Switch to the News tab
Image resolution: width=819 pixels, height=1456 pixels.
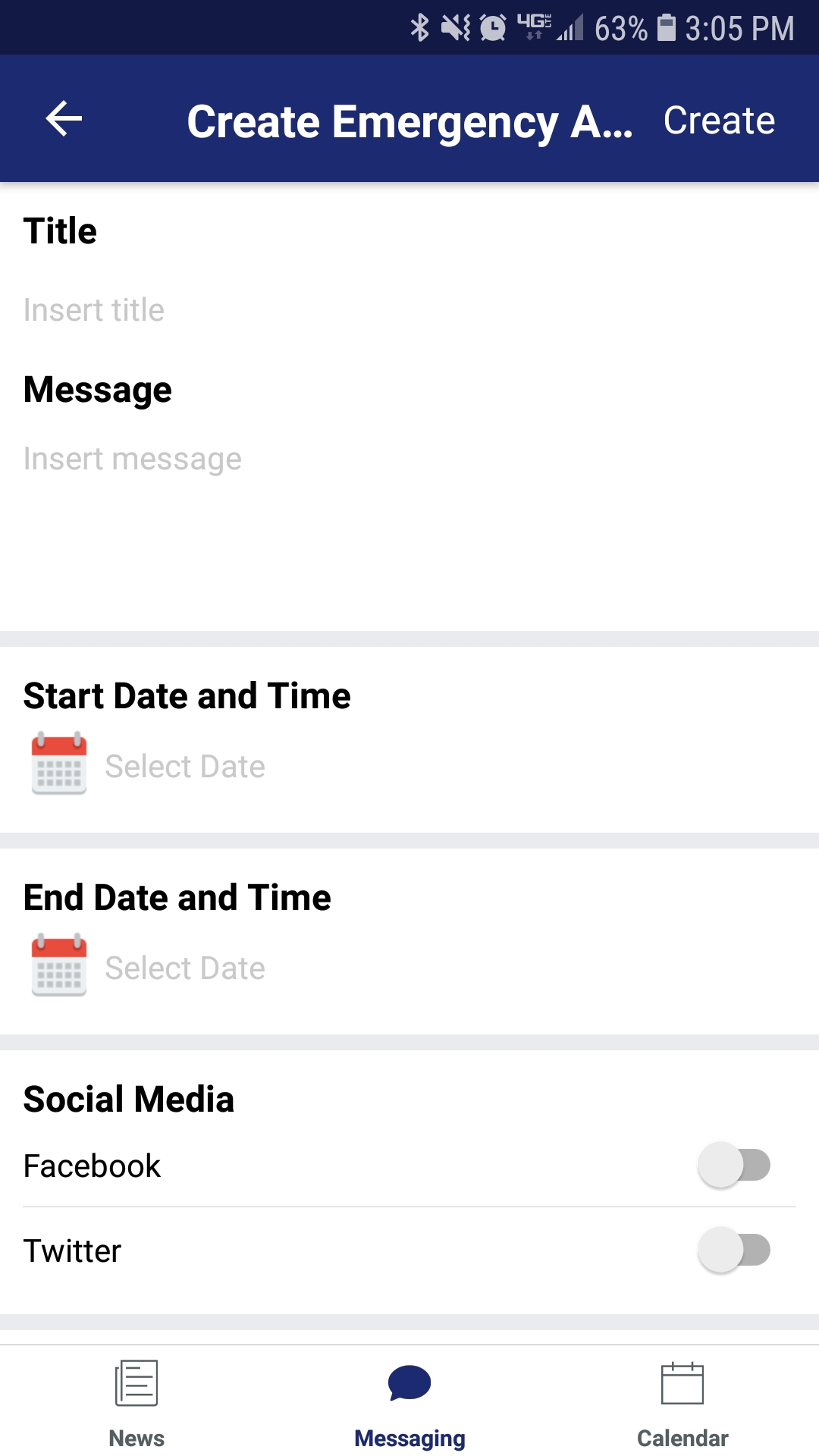[136, 1403]
